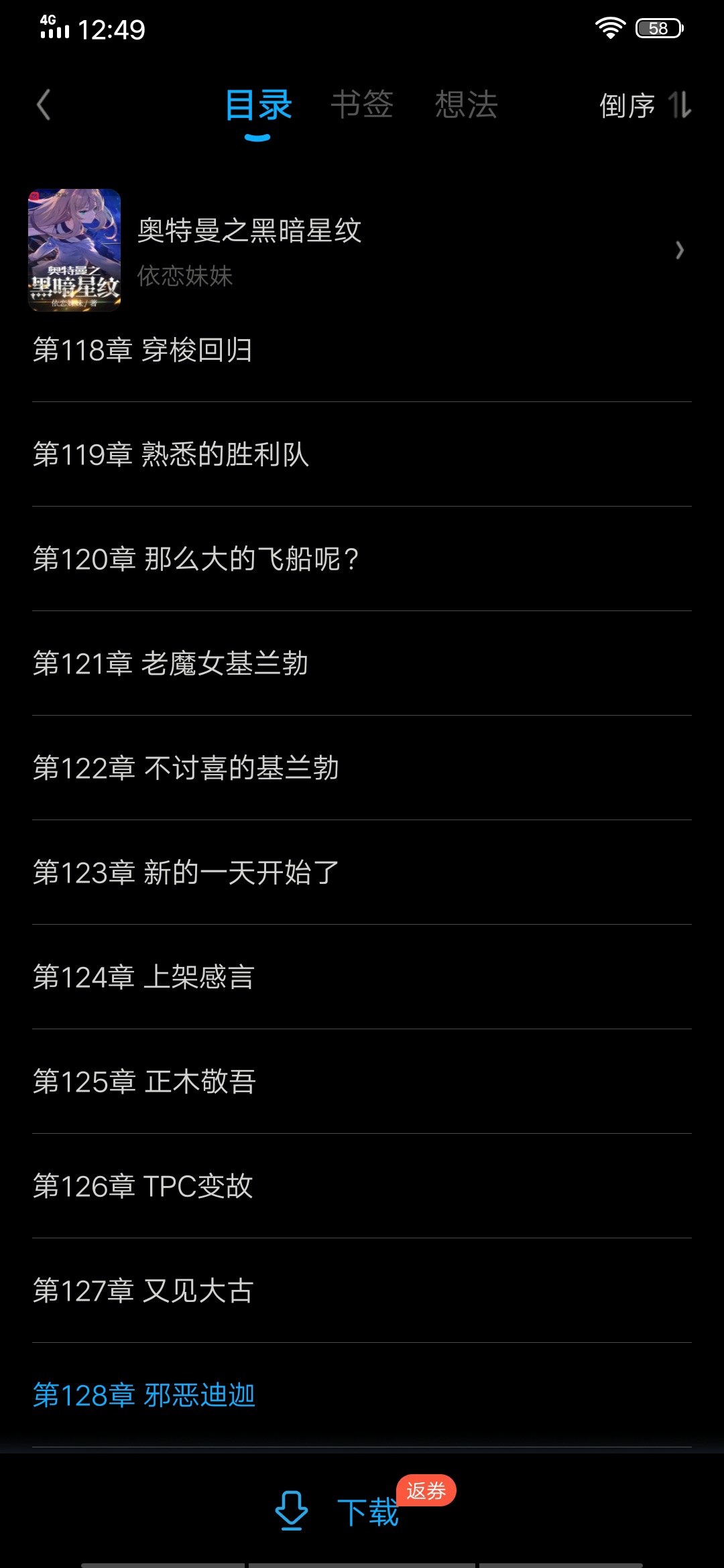Open 第120章 那么大的飞船呢？
The width and height of the screenshot is (724, 1568).
click(x=196, y=560)
